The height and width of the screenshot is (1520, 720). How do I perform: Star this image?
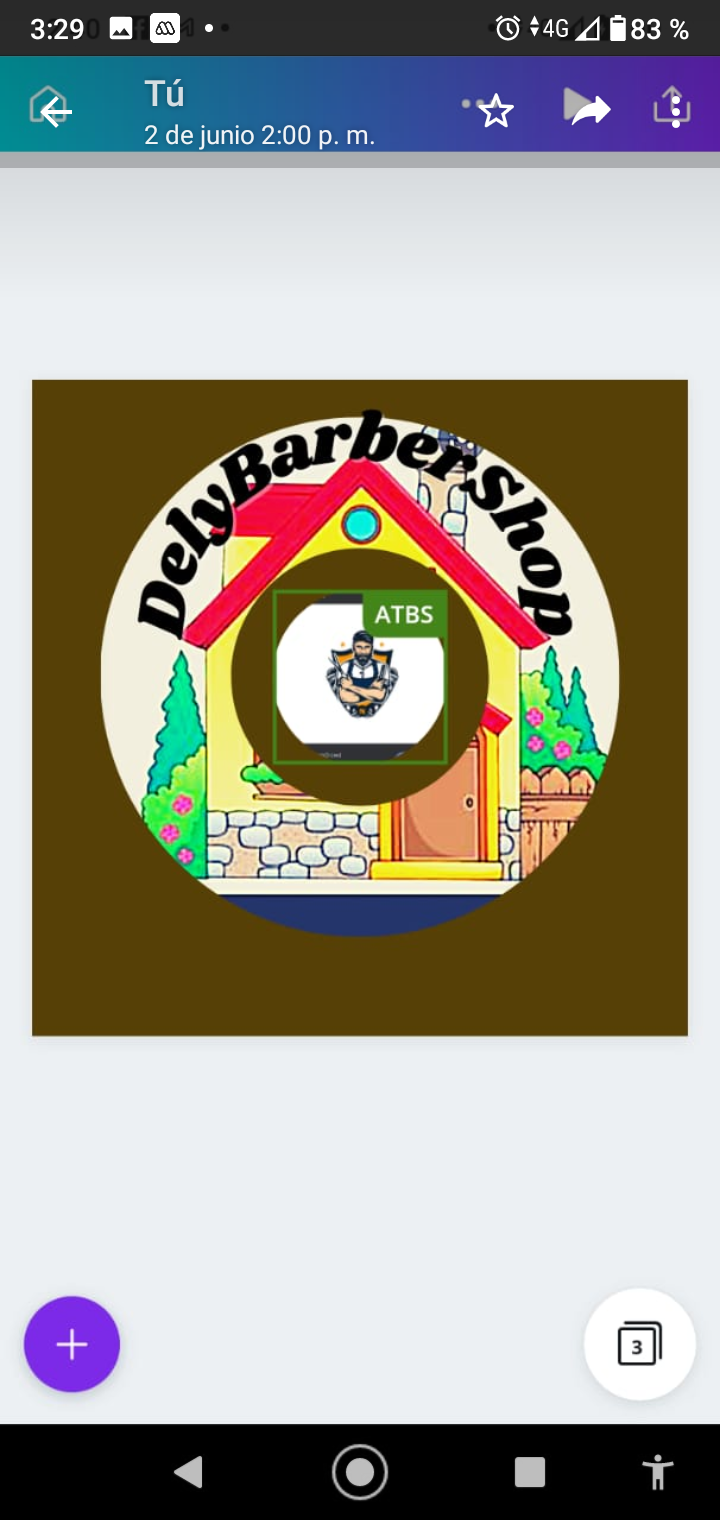[x=496, y=111]
